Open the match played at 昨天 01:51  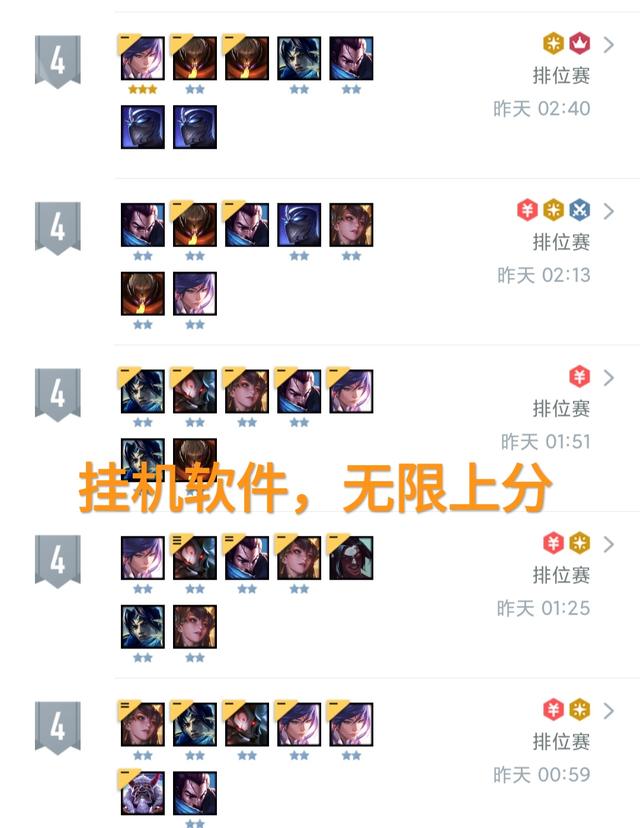pyautogui.click(x=608, y=377)
